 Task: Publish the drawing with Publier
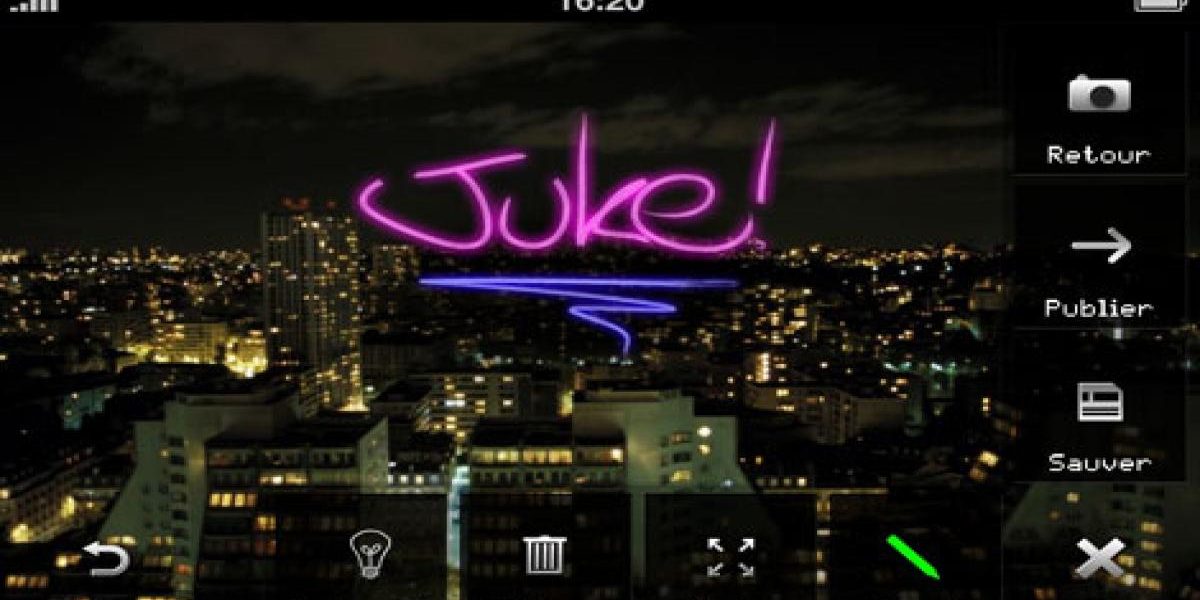[1098, 268]
